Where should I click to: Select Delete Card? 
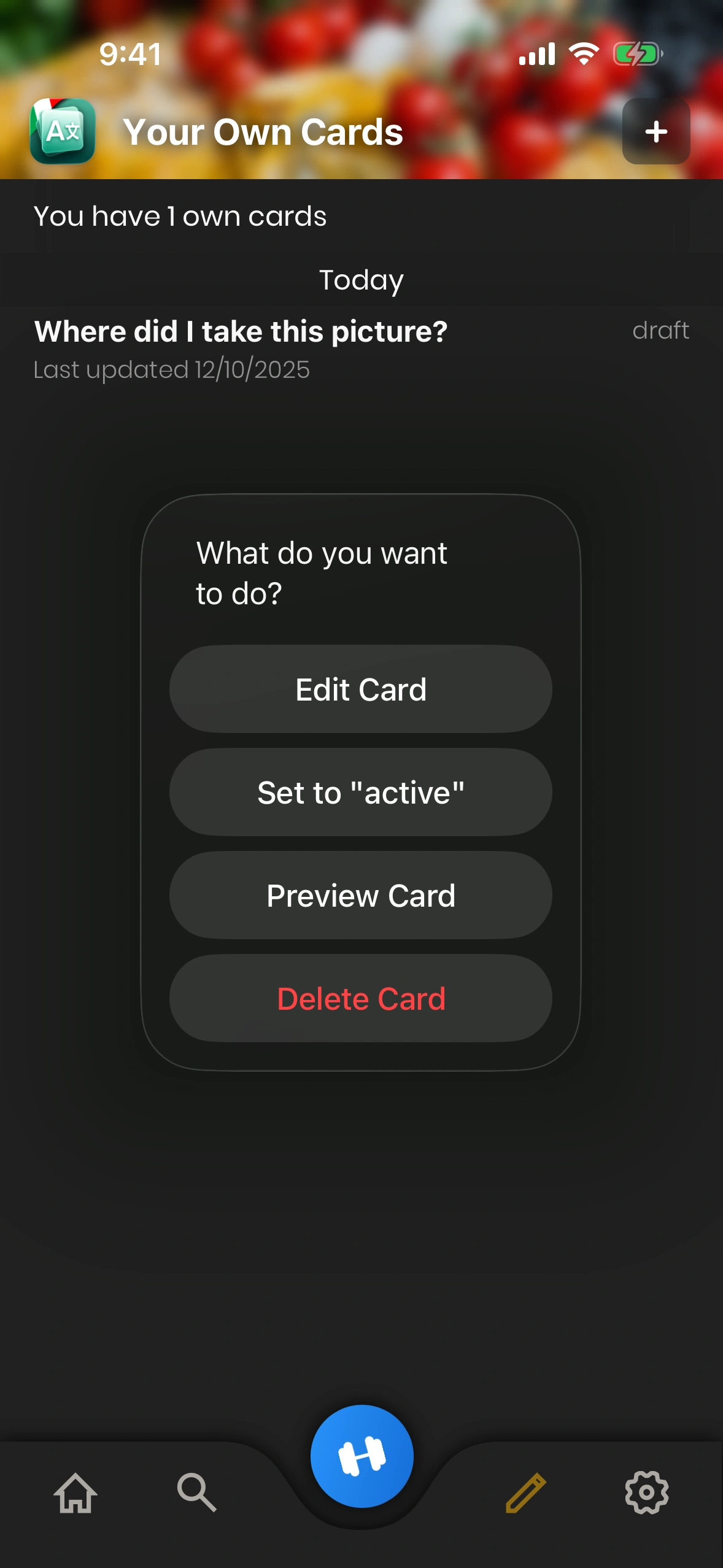(x=361, y=998)
